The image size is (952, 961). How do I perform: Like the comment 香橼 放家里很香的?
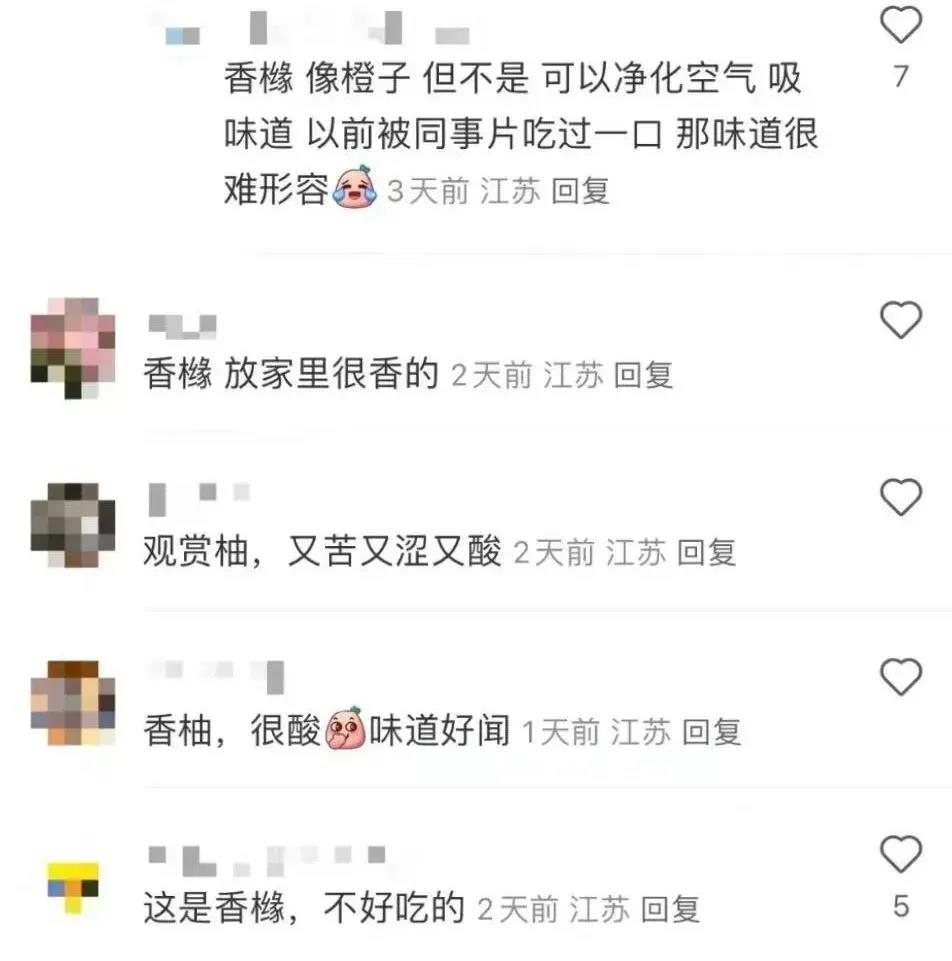pos(901,320)
